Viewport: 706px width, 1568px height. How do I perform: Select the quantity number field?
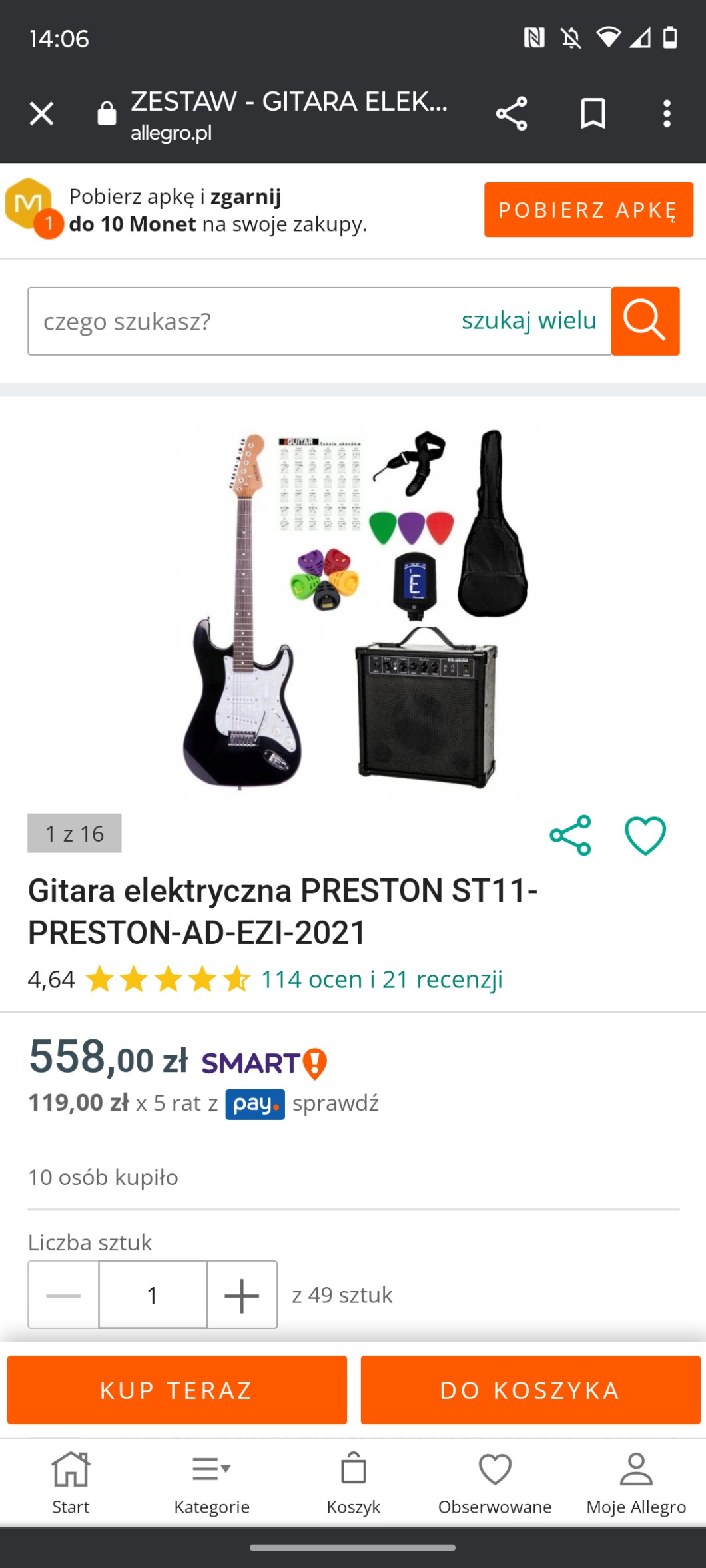153,1295
